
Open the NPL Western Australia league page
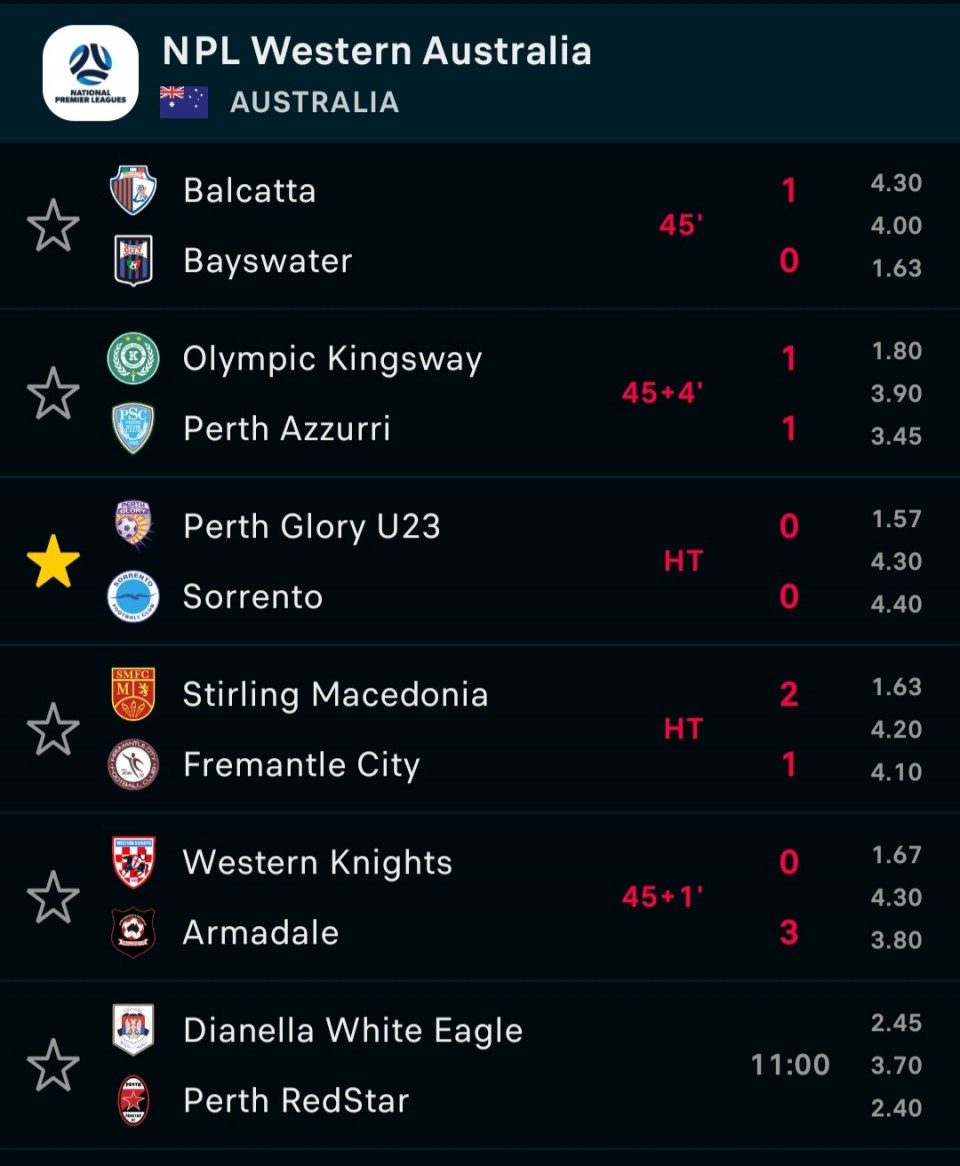[x=376, y=52]
